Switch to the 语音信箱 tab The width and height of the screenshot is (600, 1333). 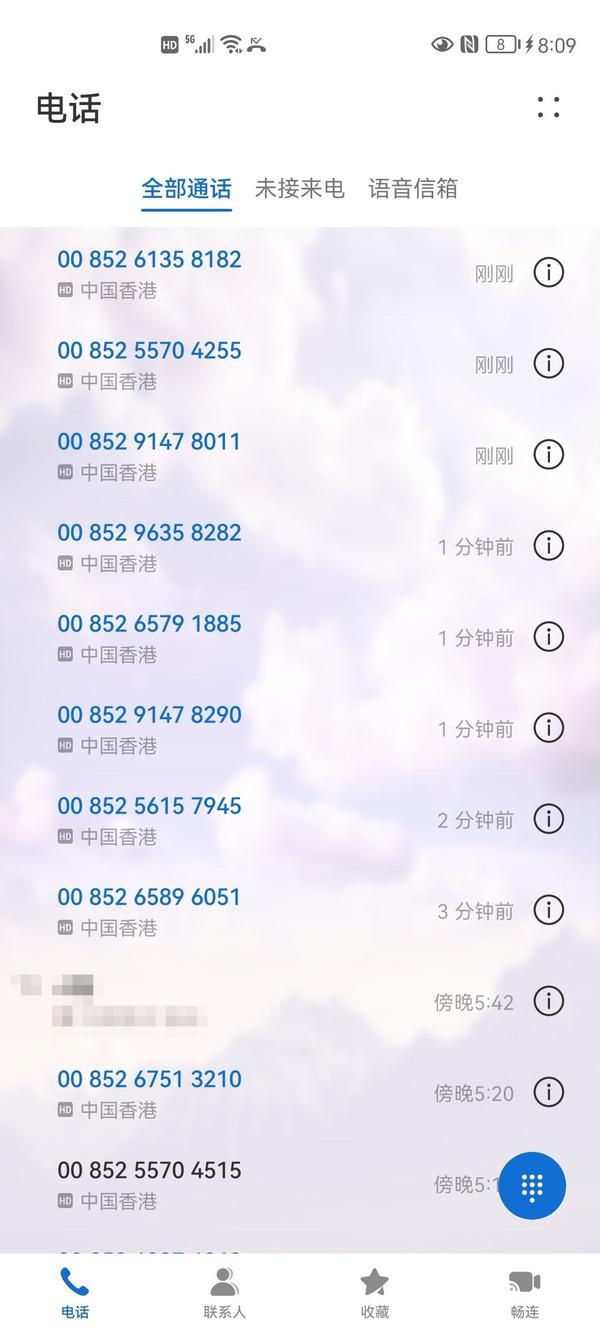click(413, 188)
